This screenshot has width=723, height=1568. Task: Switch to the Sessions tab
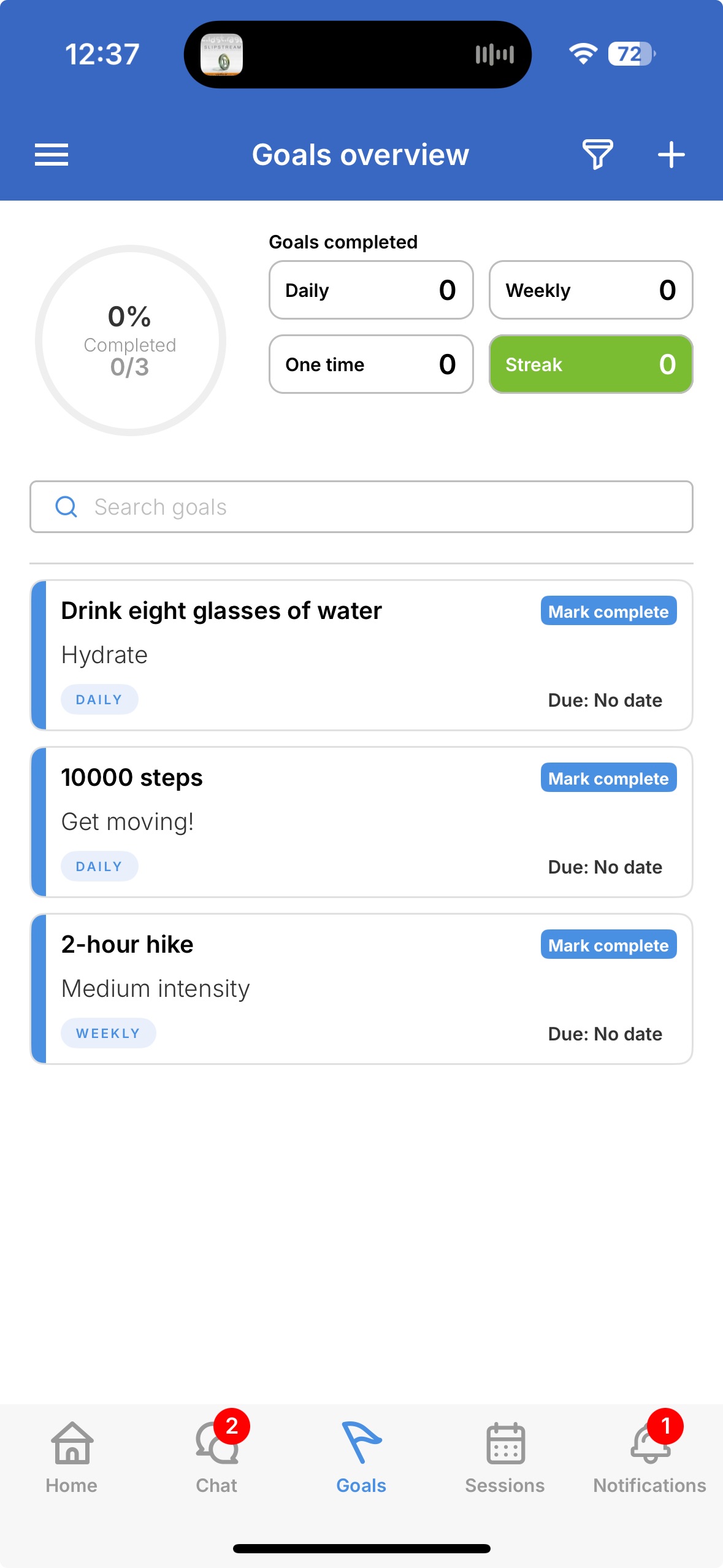pyautogui.click(x=505, y=1458)
